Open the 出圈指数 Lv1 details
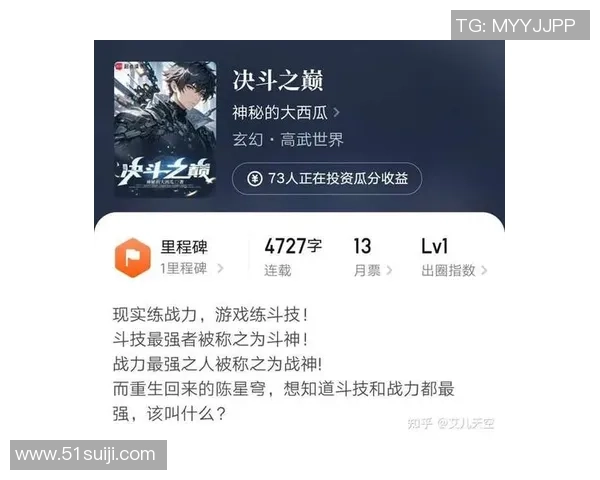 (x=453, y=257)
